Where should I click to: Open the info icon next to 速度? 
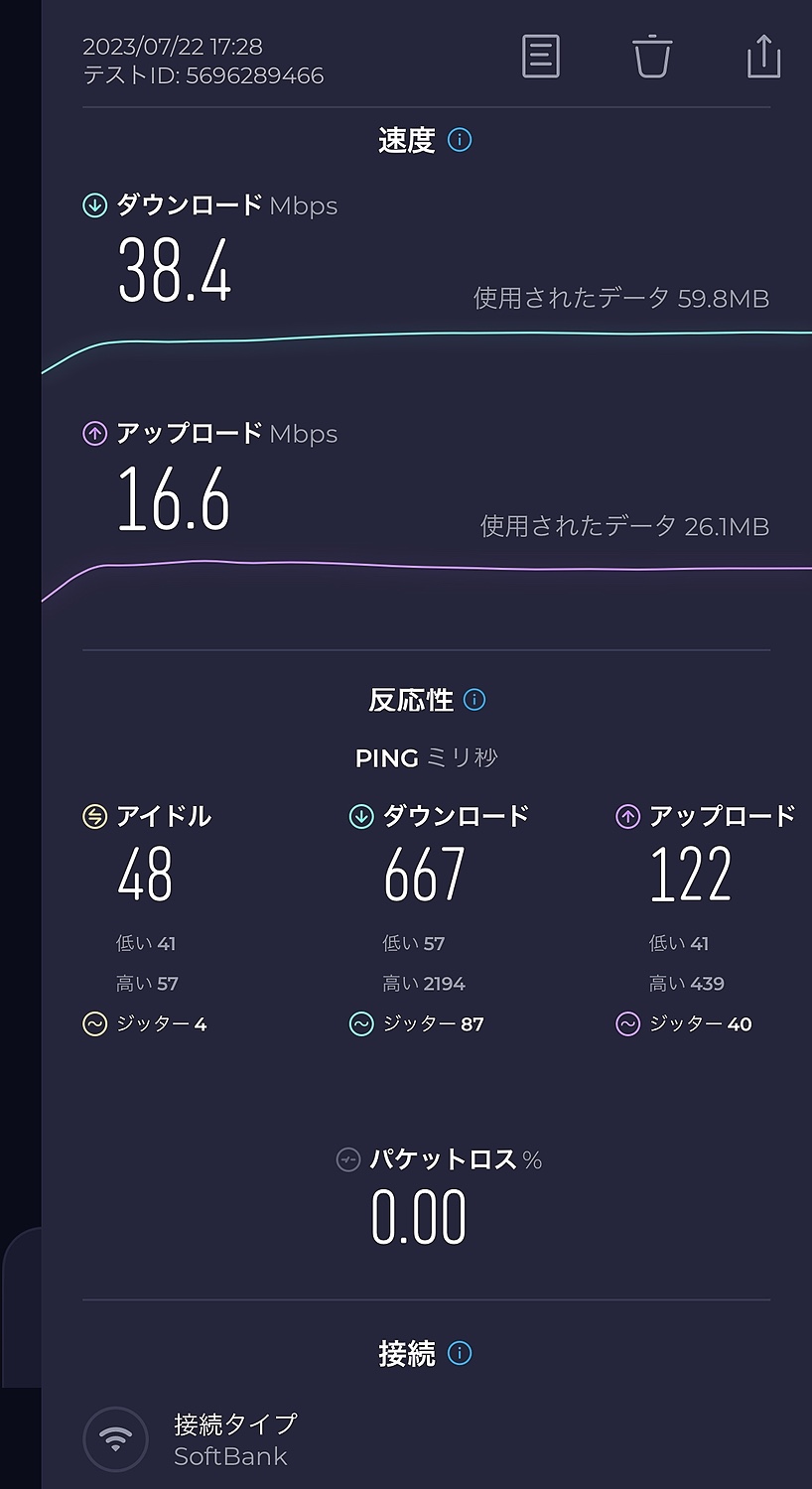(460, 140)
